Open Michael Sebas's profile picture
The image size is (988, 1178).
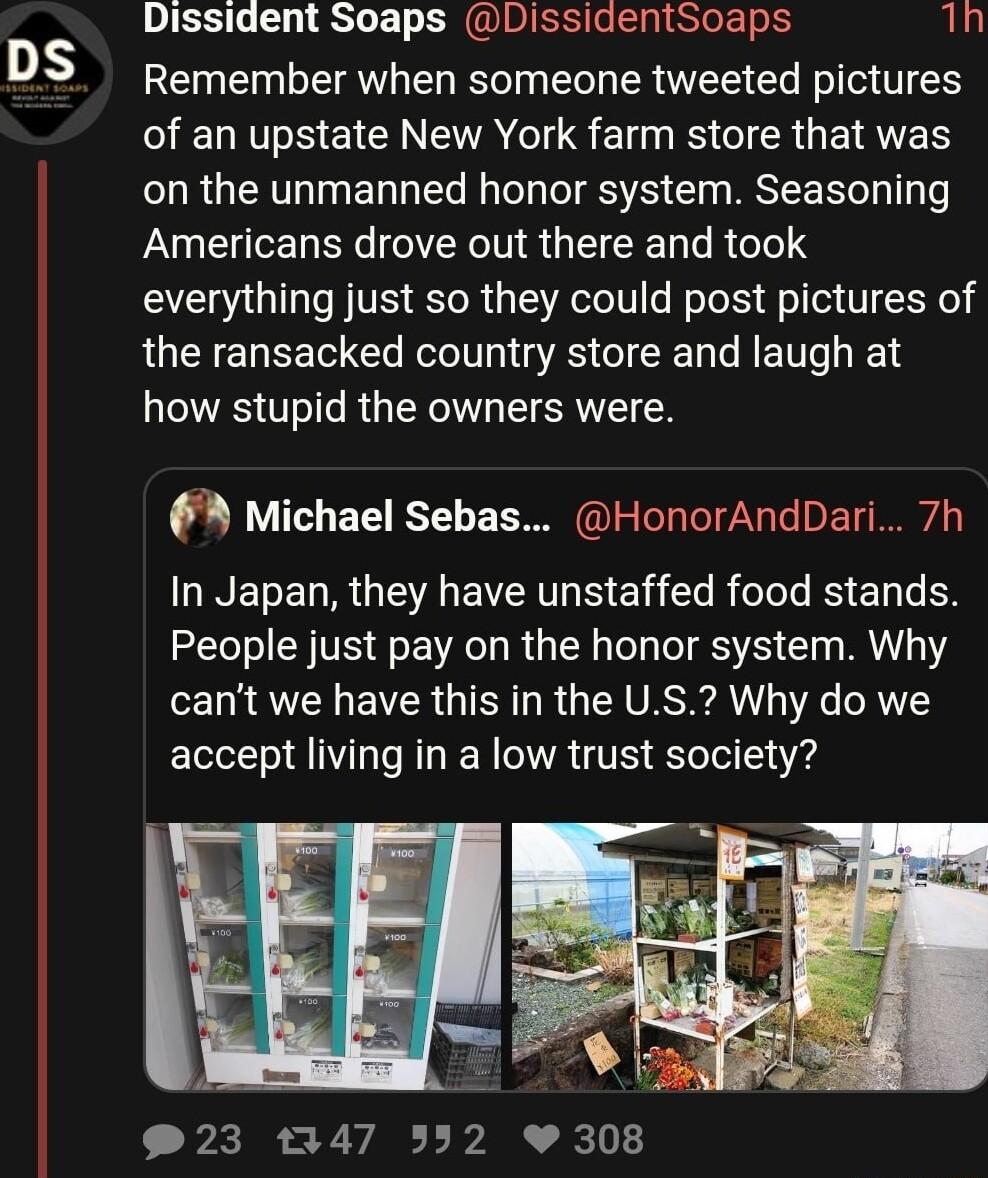[200, 517]
